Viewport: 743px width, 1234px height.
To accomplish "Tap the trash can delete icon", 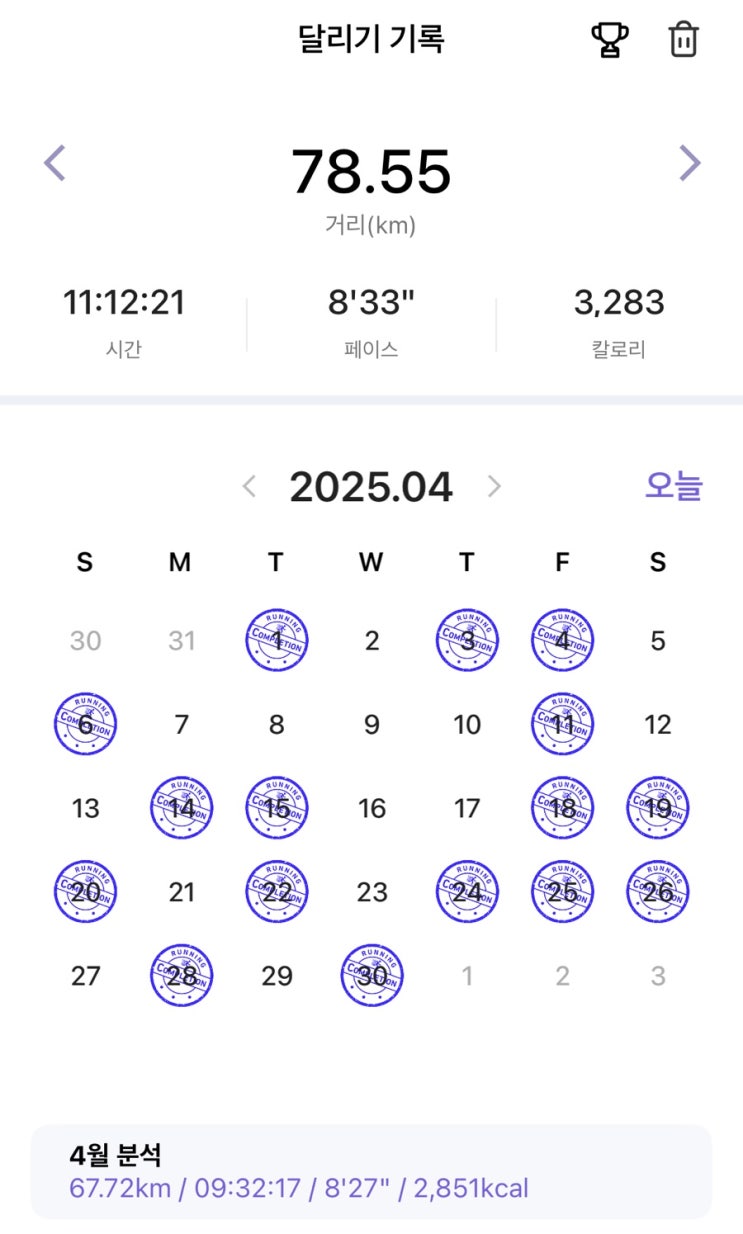I will pyautogui.click(x=684, y=40).
